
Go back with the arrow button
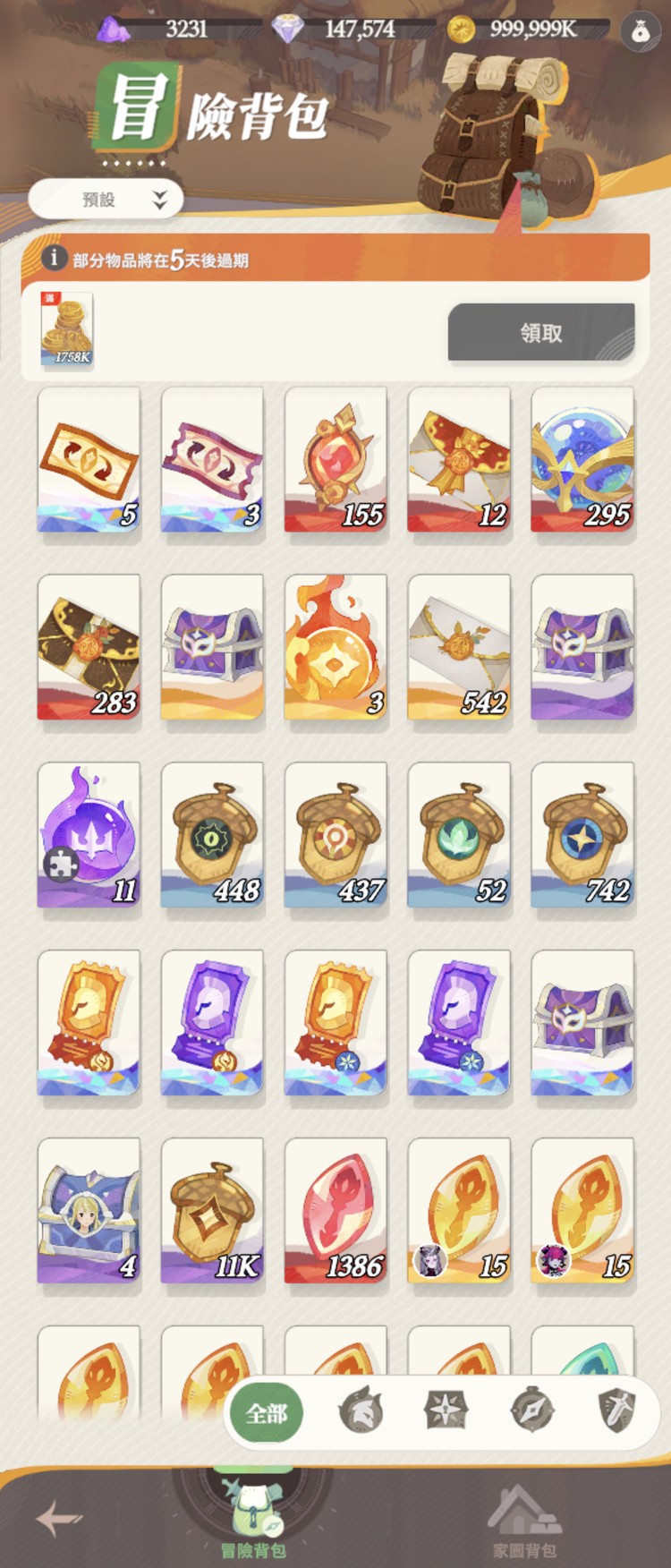pos(59,1518)
